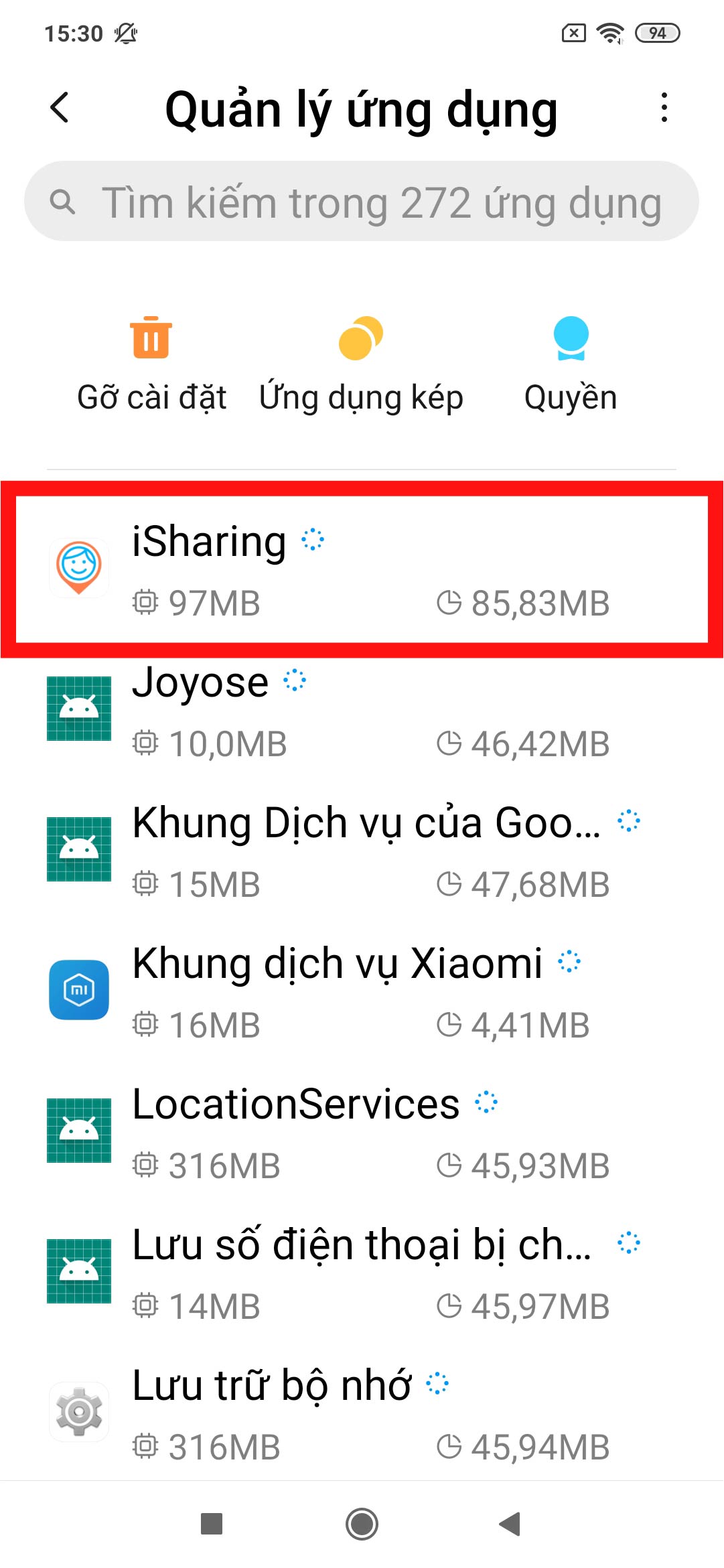Open recent apps from navigation bar
The width and height of the screenshot is (724, 1568).
212,1524
